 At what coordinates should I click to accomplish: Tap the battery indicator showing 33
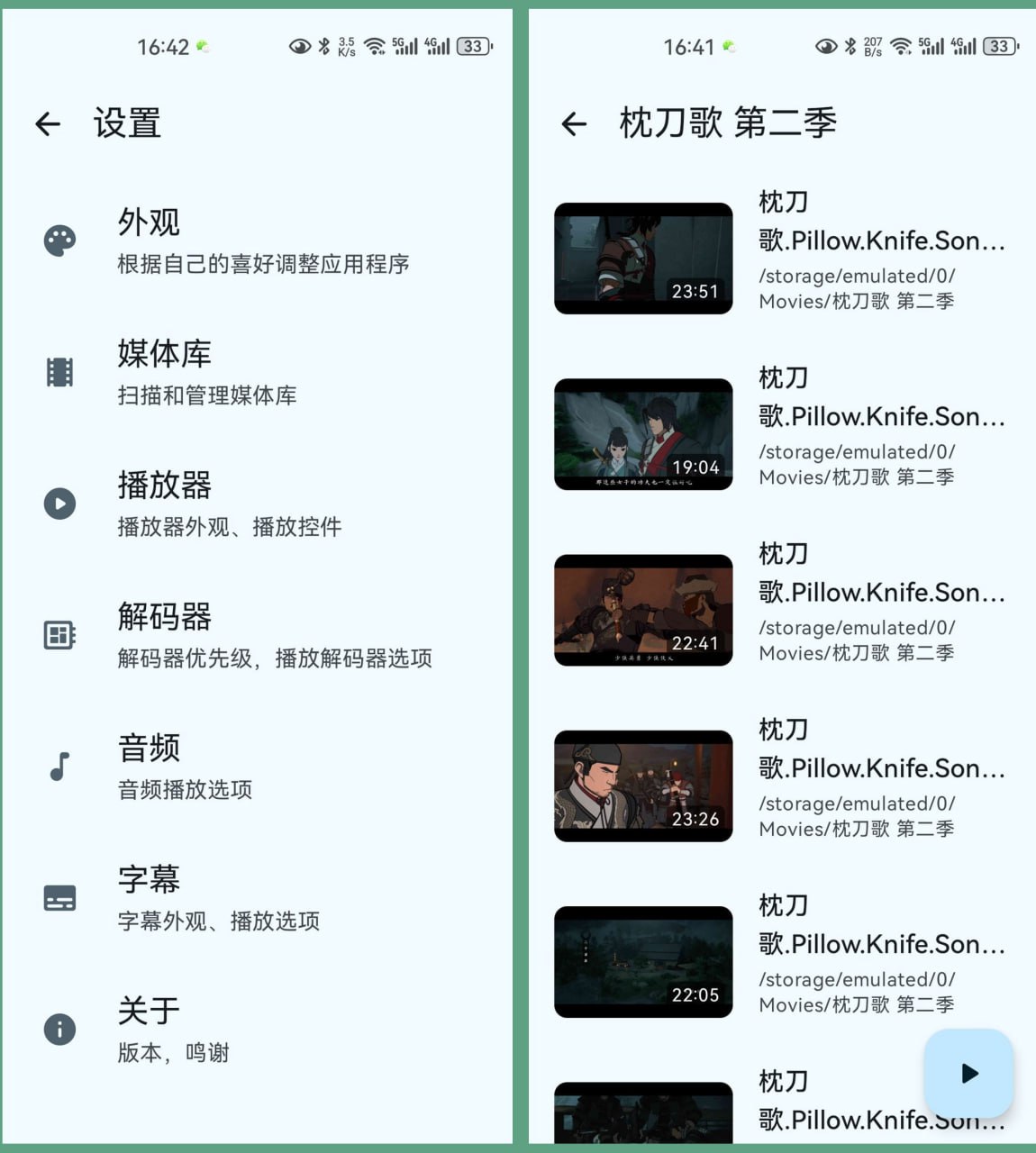coord(468,47)
